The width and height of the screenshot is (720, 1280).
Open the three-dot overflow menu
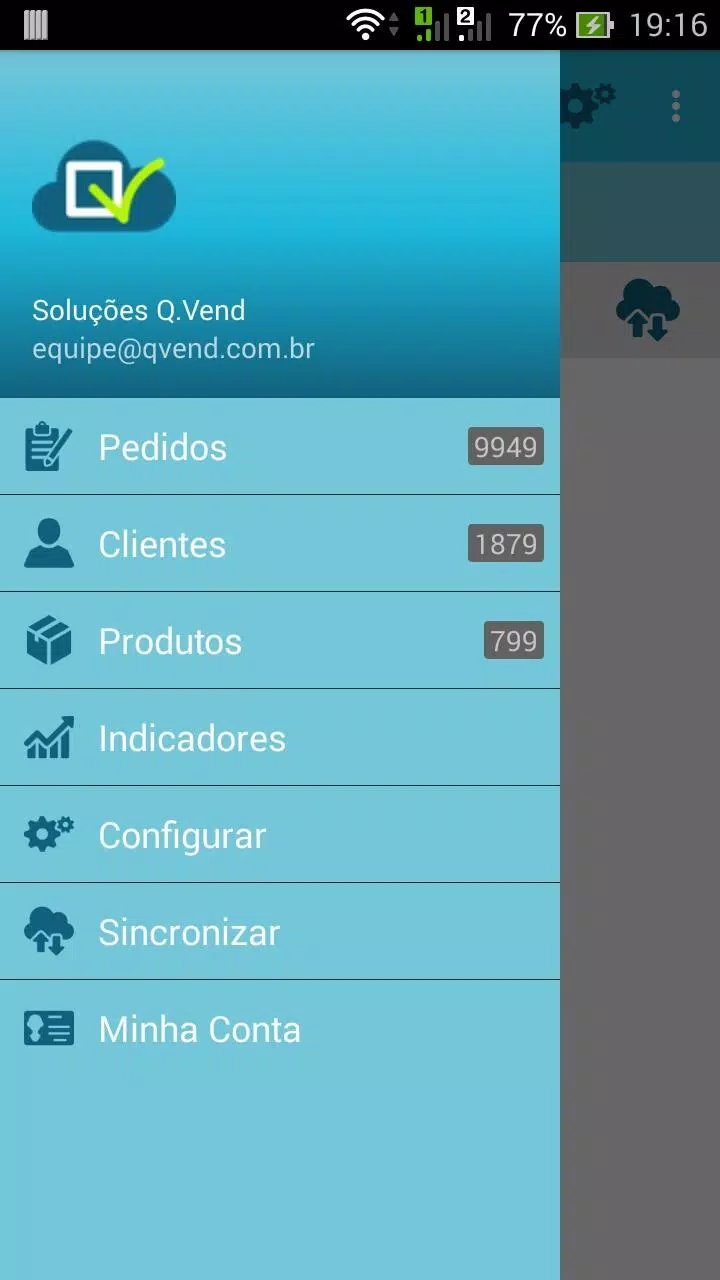676,106
